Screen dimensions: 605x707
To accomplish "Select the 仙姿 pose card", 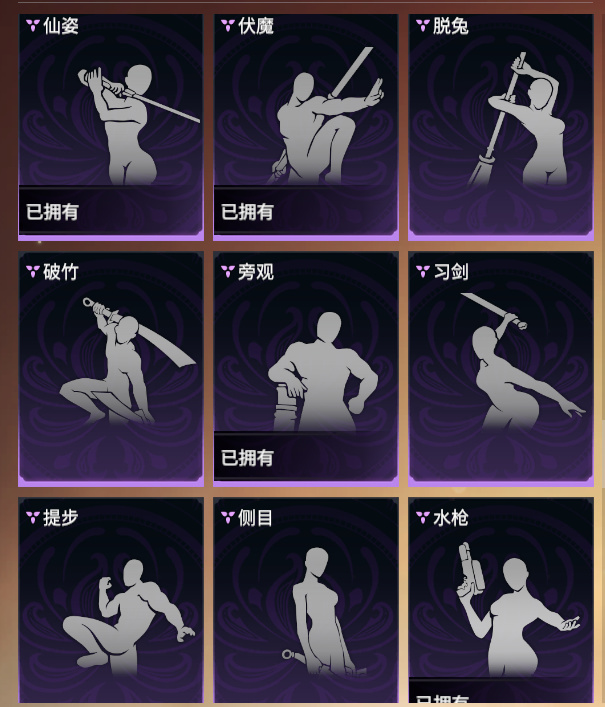I will pos(110,125).
